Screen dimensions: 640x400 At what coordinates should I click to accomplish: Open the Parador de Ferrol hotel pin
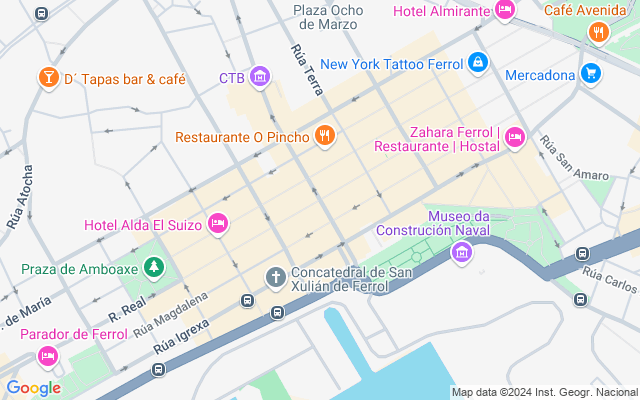coord(47,355)
